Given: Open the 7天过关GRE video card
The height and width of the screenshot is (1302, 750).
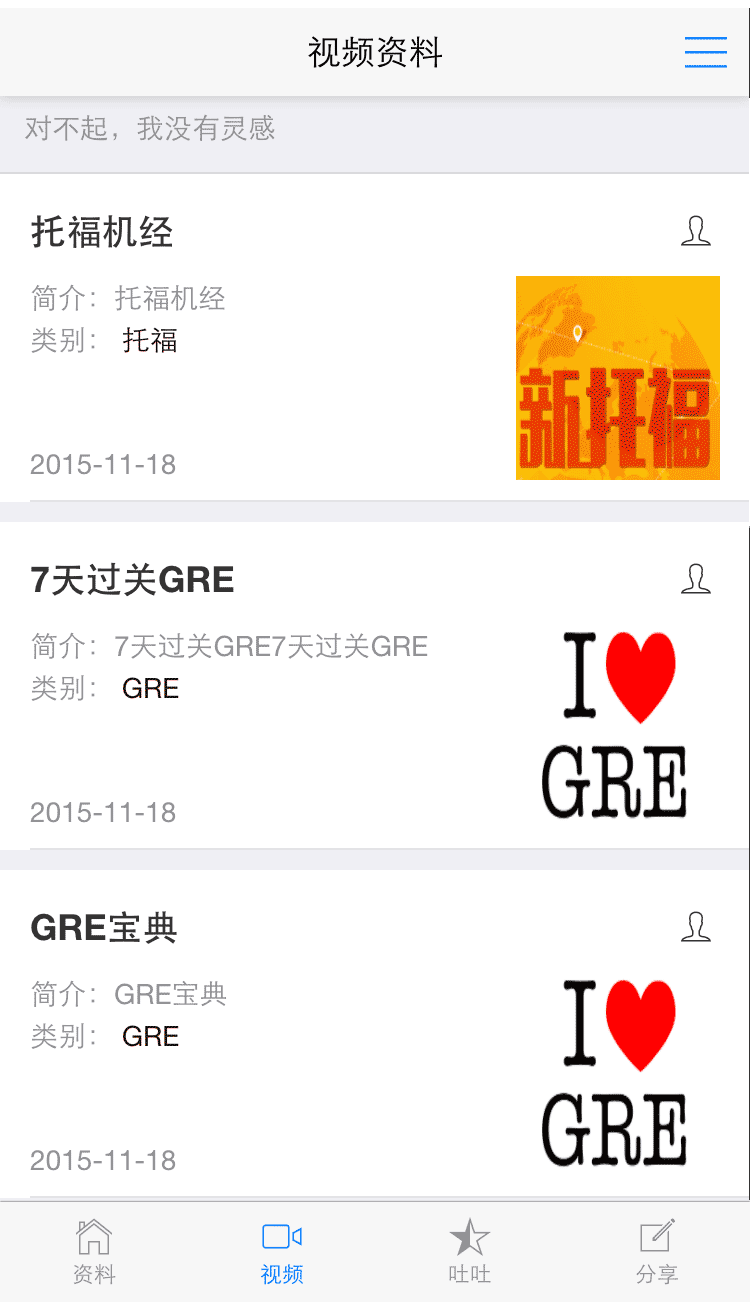Looking at the screenshot, I should 133,580.
